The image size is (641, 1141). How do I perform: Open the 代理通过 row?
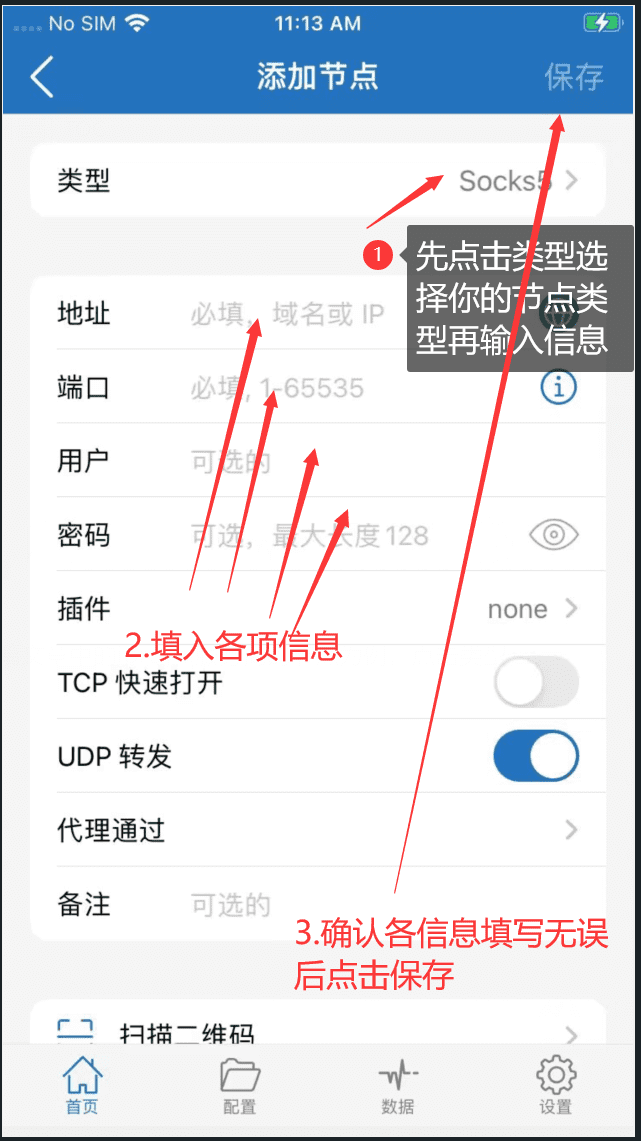tap(318, 830)
